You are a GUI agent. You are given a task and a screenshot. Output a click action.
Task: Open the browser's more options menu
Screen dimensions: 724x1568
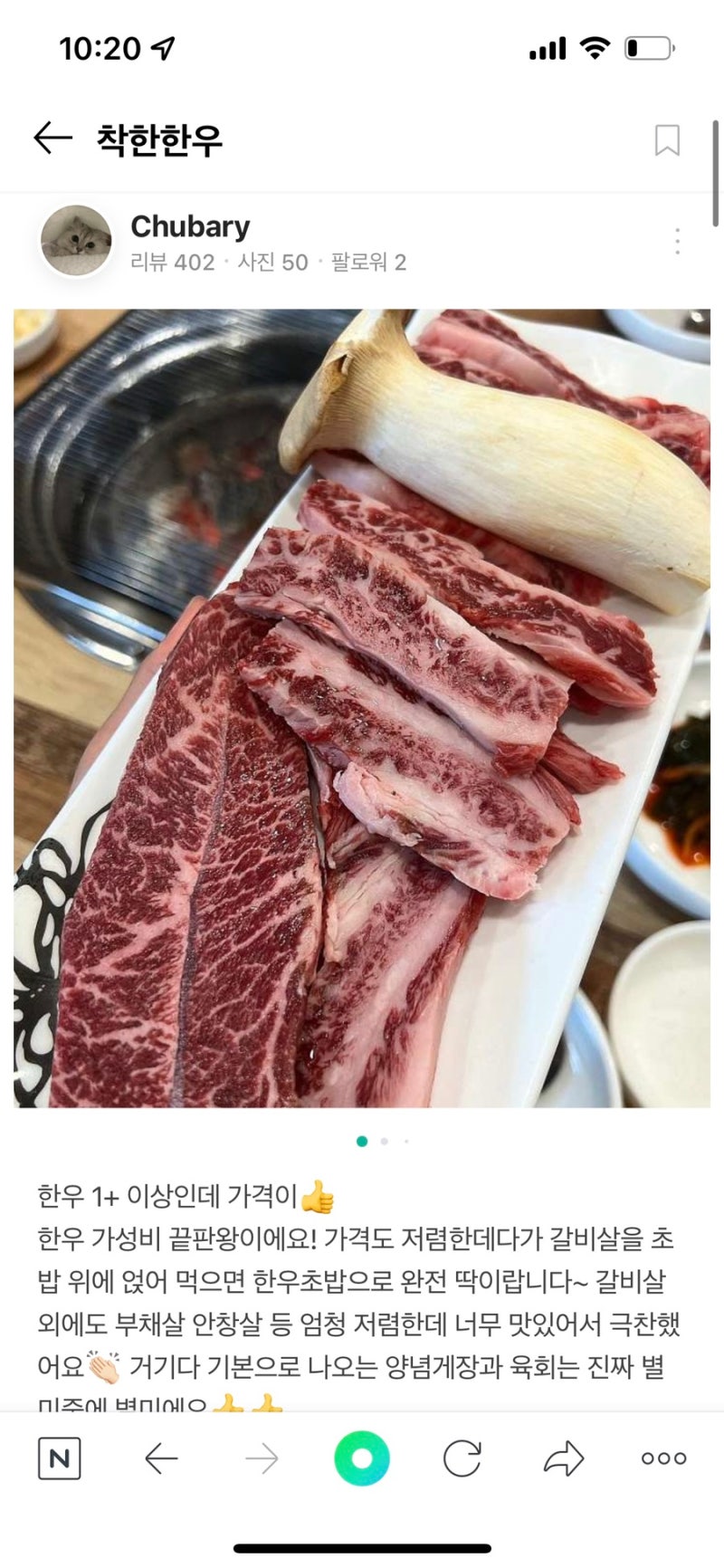tap(663, 1458)
